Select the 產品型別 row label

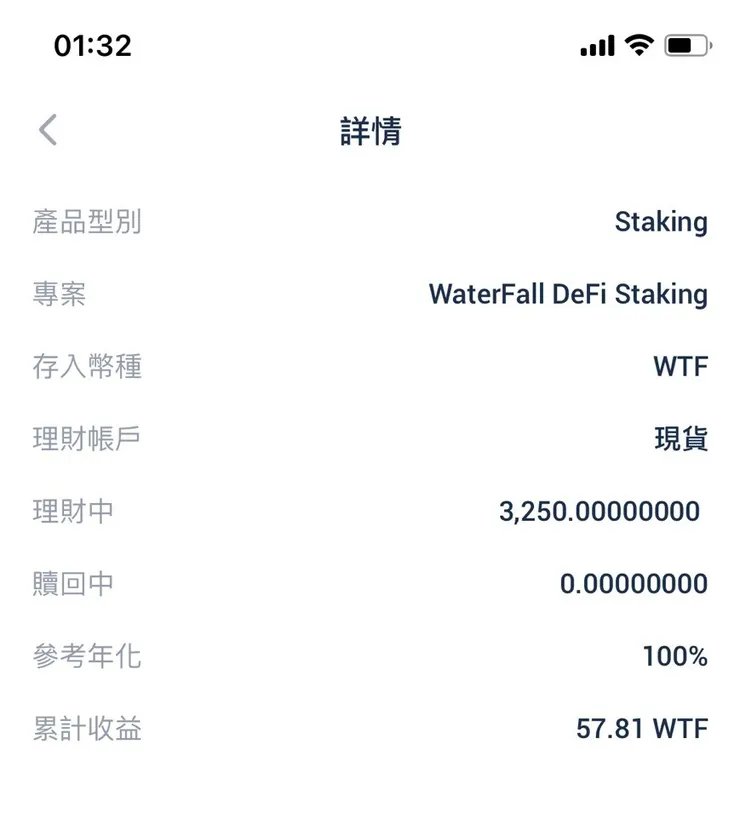88,222
